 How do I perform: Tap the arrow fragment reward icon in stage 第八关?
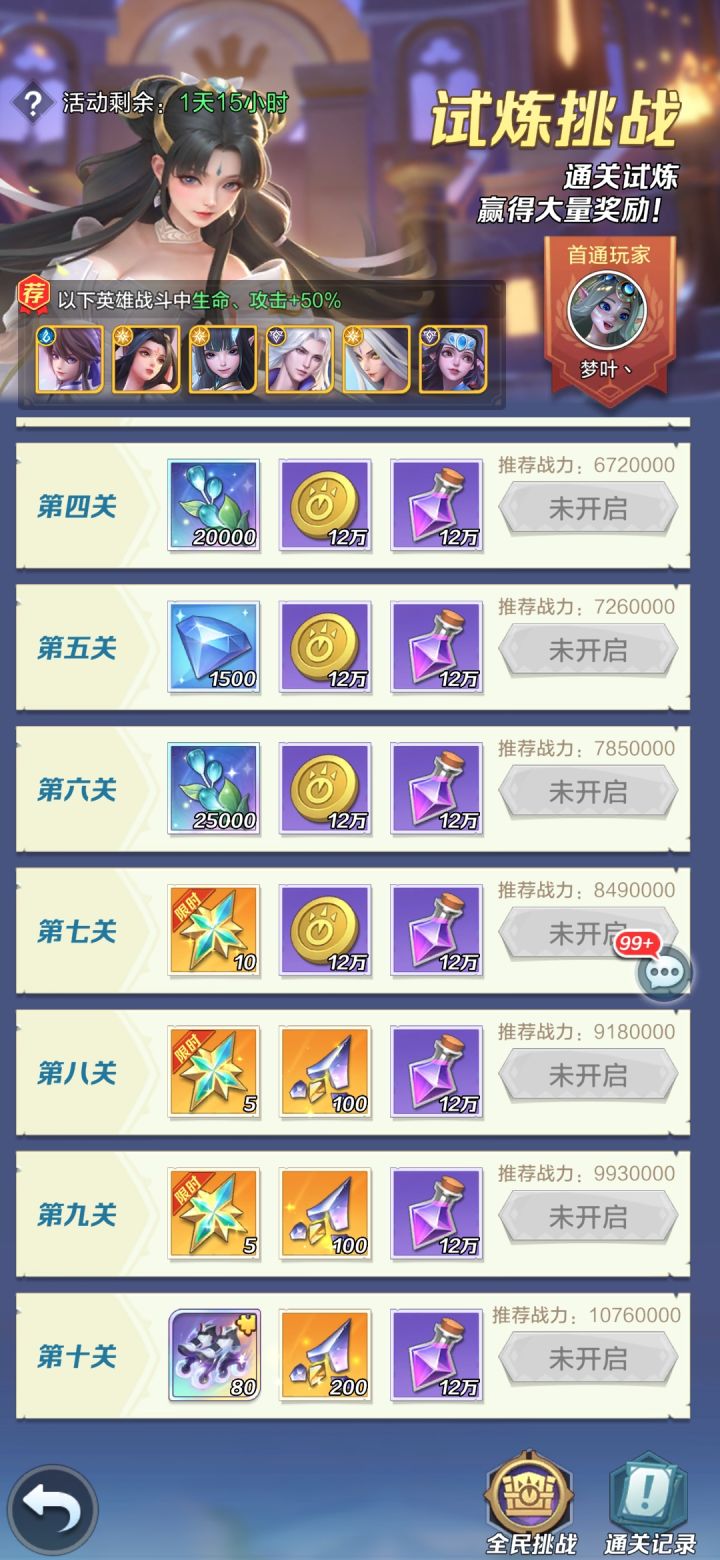[x=324, y=1072]
